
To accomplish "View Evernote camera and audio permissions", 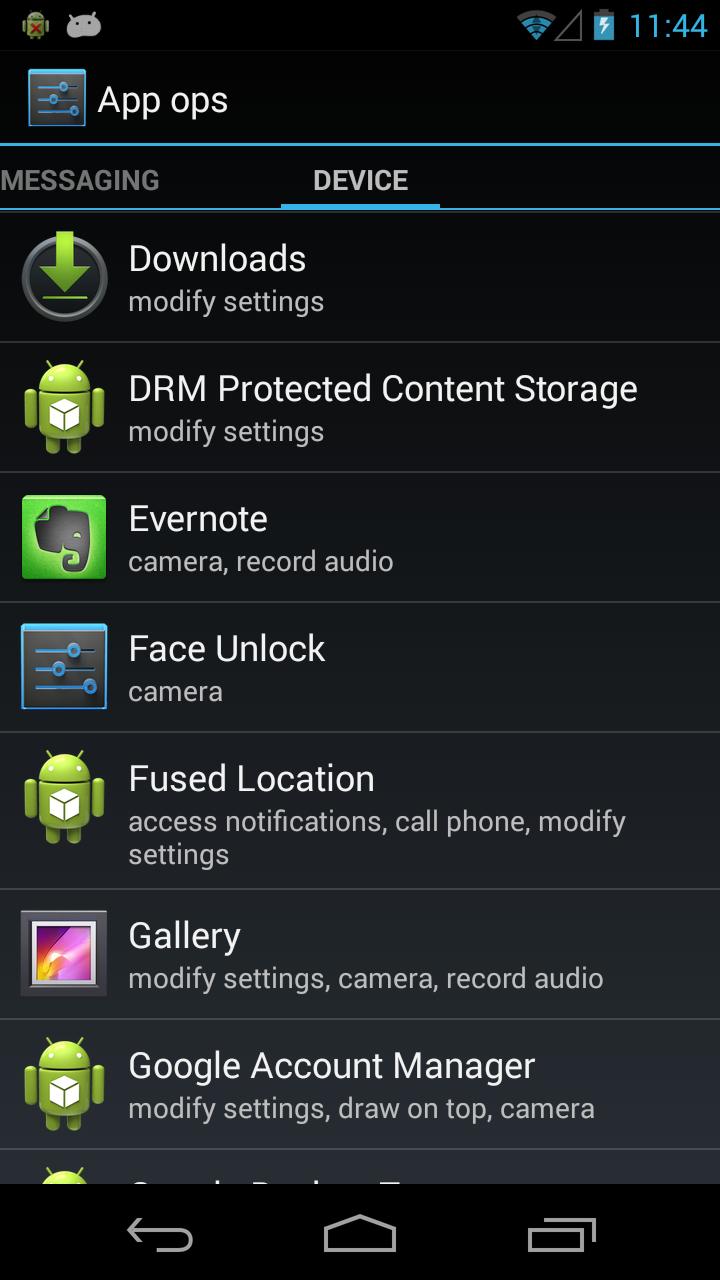I will [360, 537].
